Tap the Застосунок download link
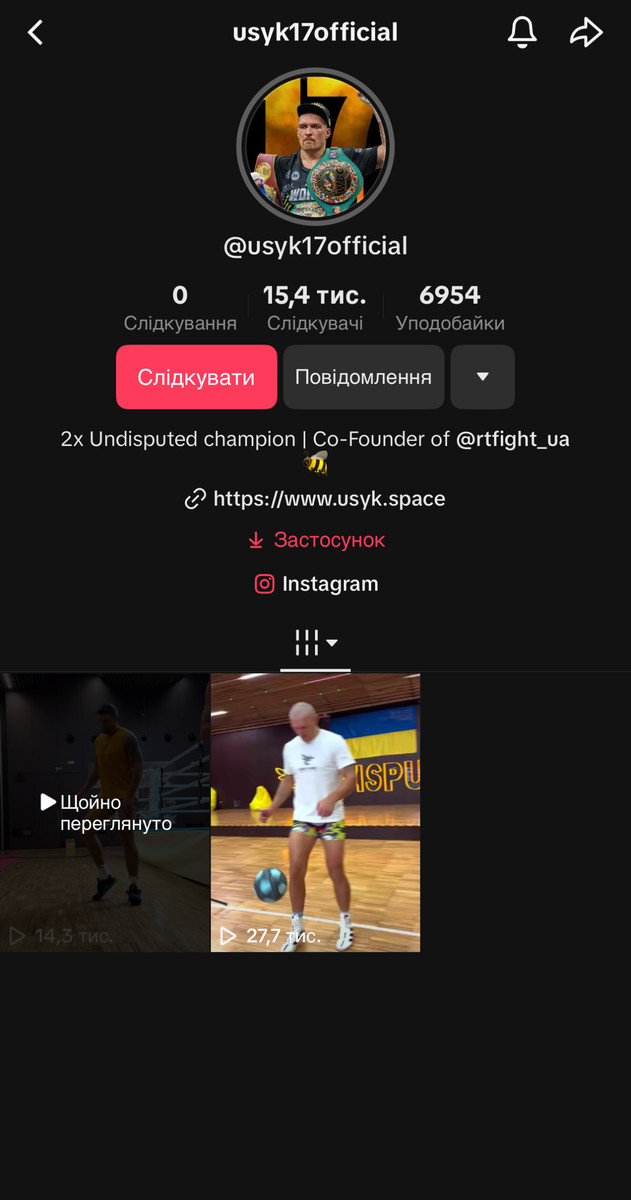 [x=316, y=540]
